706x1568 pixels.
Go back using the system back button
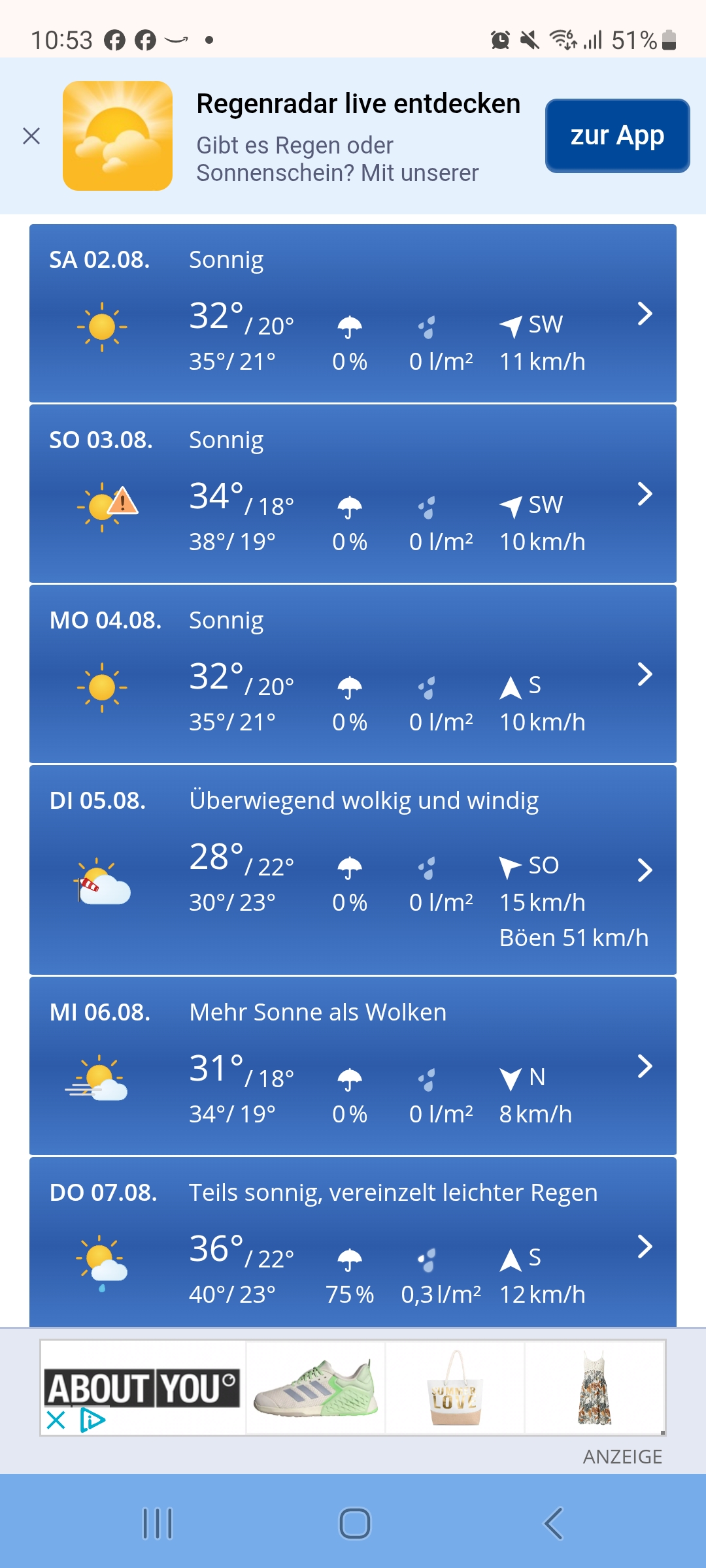[553, 1524]
